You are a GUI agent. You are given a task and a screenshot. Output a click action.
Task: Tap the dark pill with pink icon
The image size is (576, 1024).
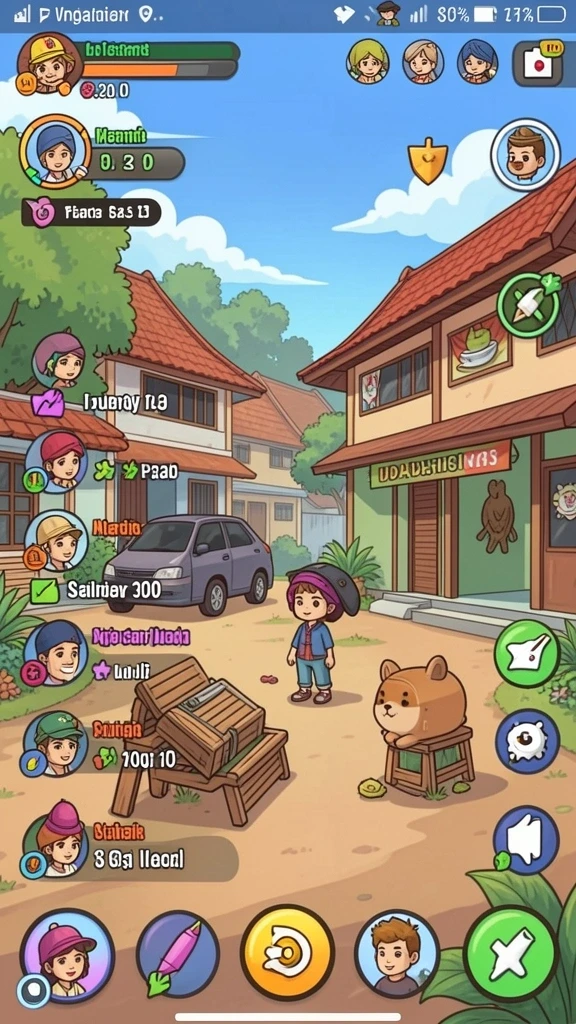click(91, 212)
